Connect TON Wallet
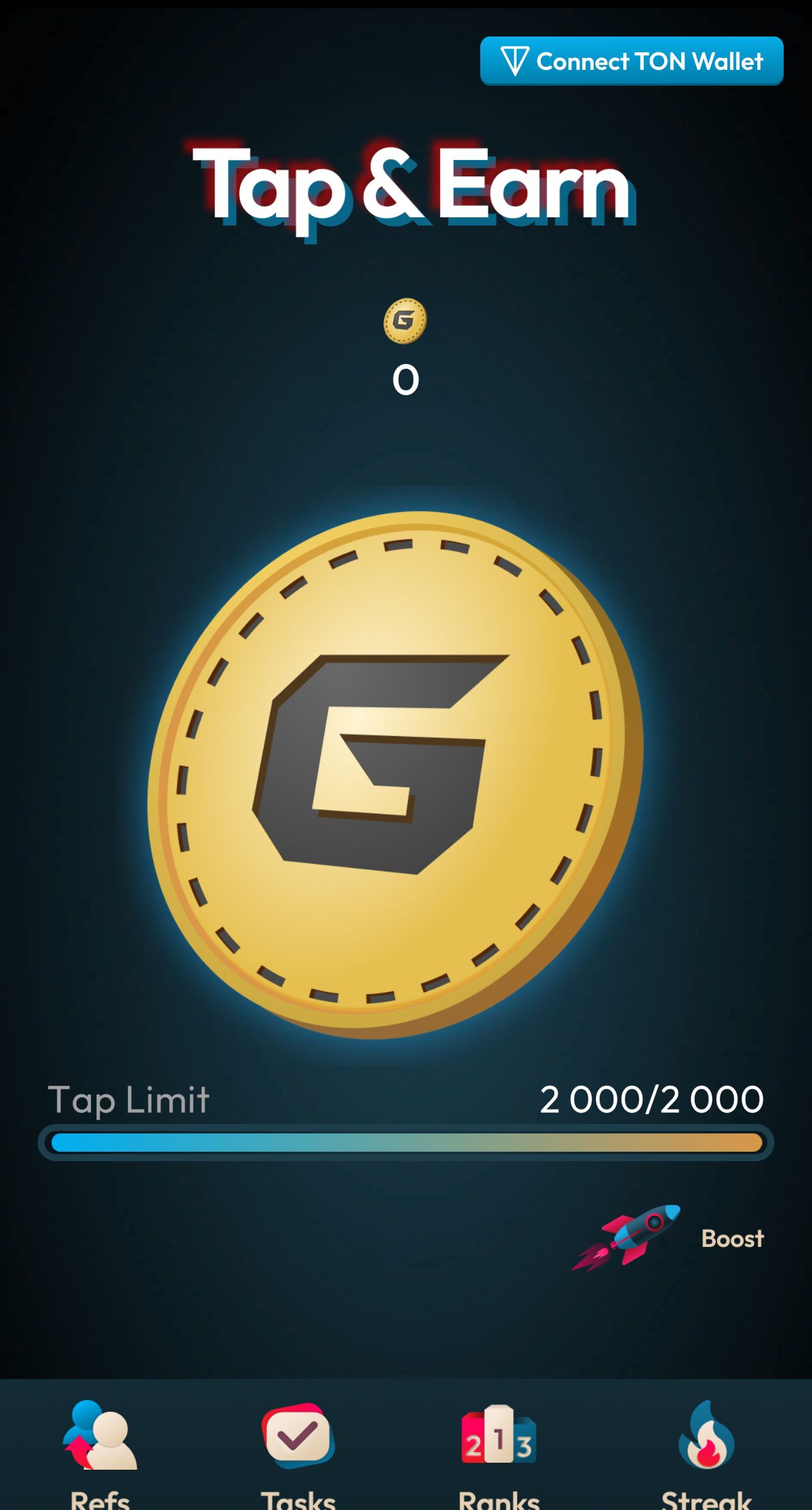Image resolution: width=812 pixels, height=1510 pixels. 631,61
